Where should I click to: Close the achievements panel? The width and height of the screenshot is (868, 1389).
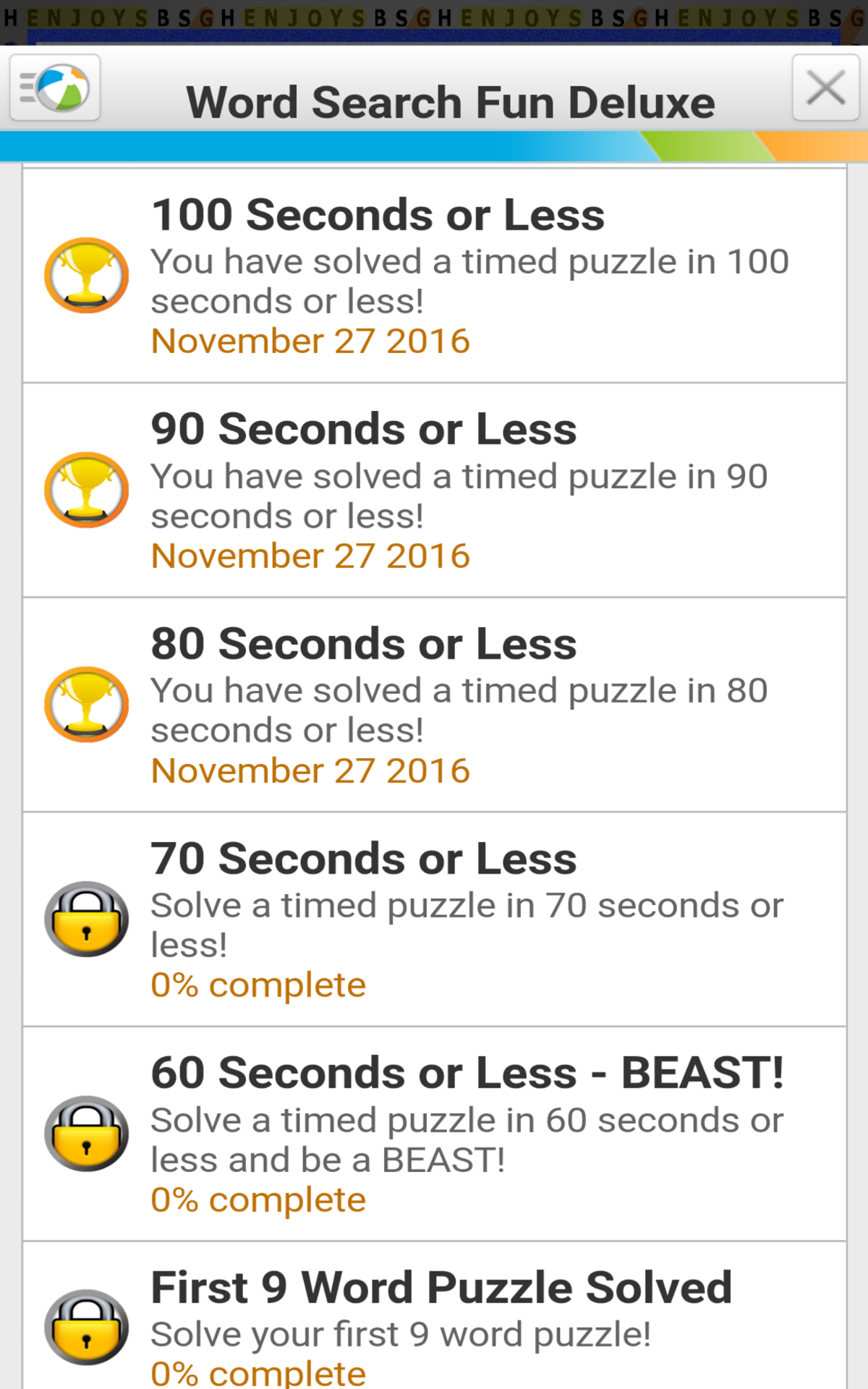(x=825, y=88)
